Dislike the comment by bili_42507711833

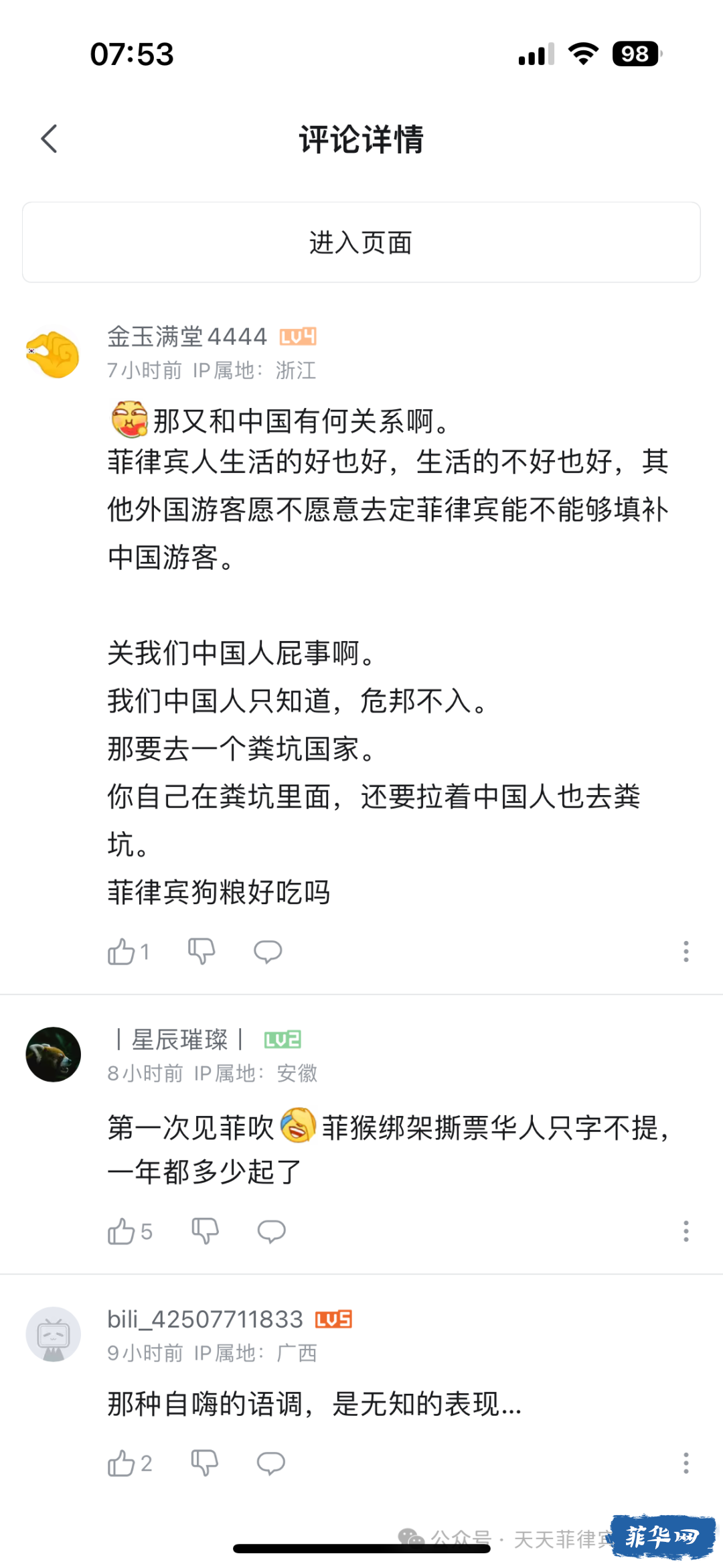pos(204,1464)
